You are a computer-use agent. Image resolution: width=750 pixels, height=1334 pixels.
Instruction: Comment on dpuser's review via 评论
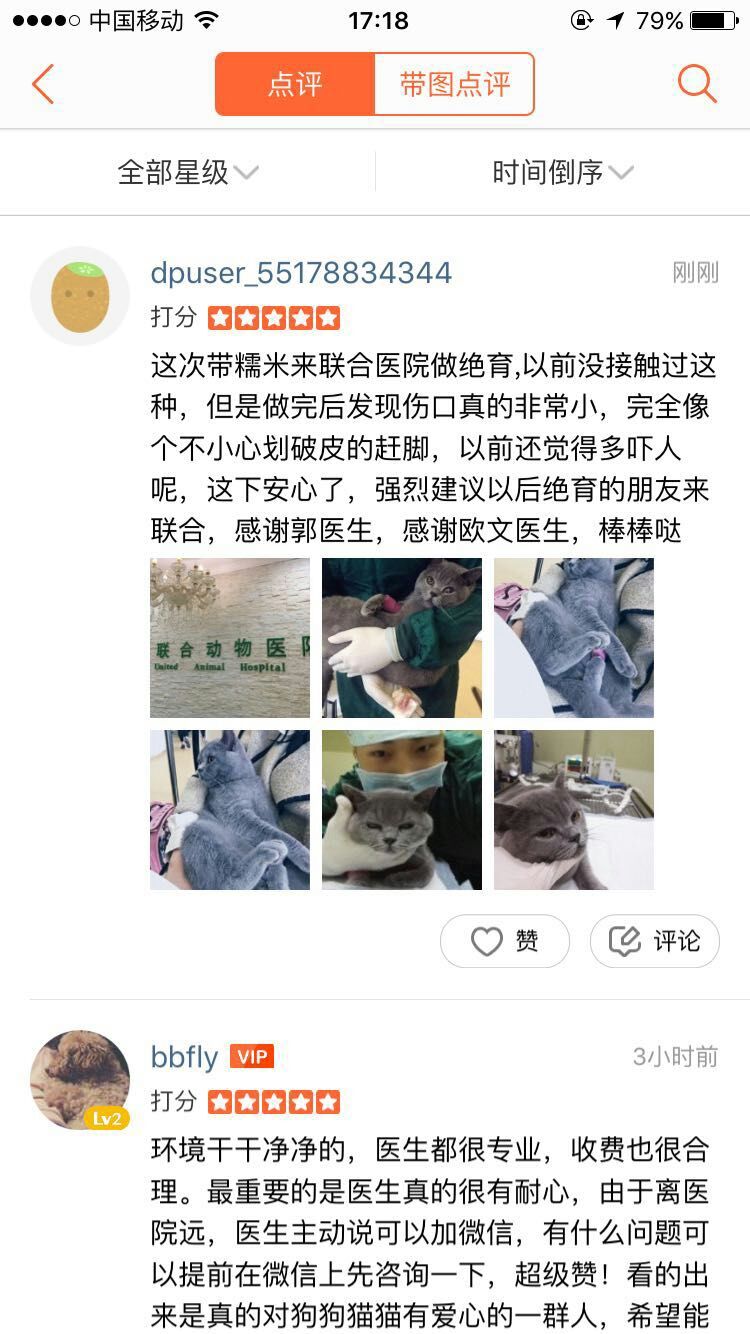pos(655,941)
